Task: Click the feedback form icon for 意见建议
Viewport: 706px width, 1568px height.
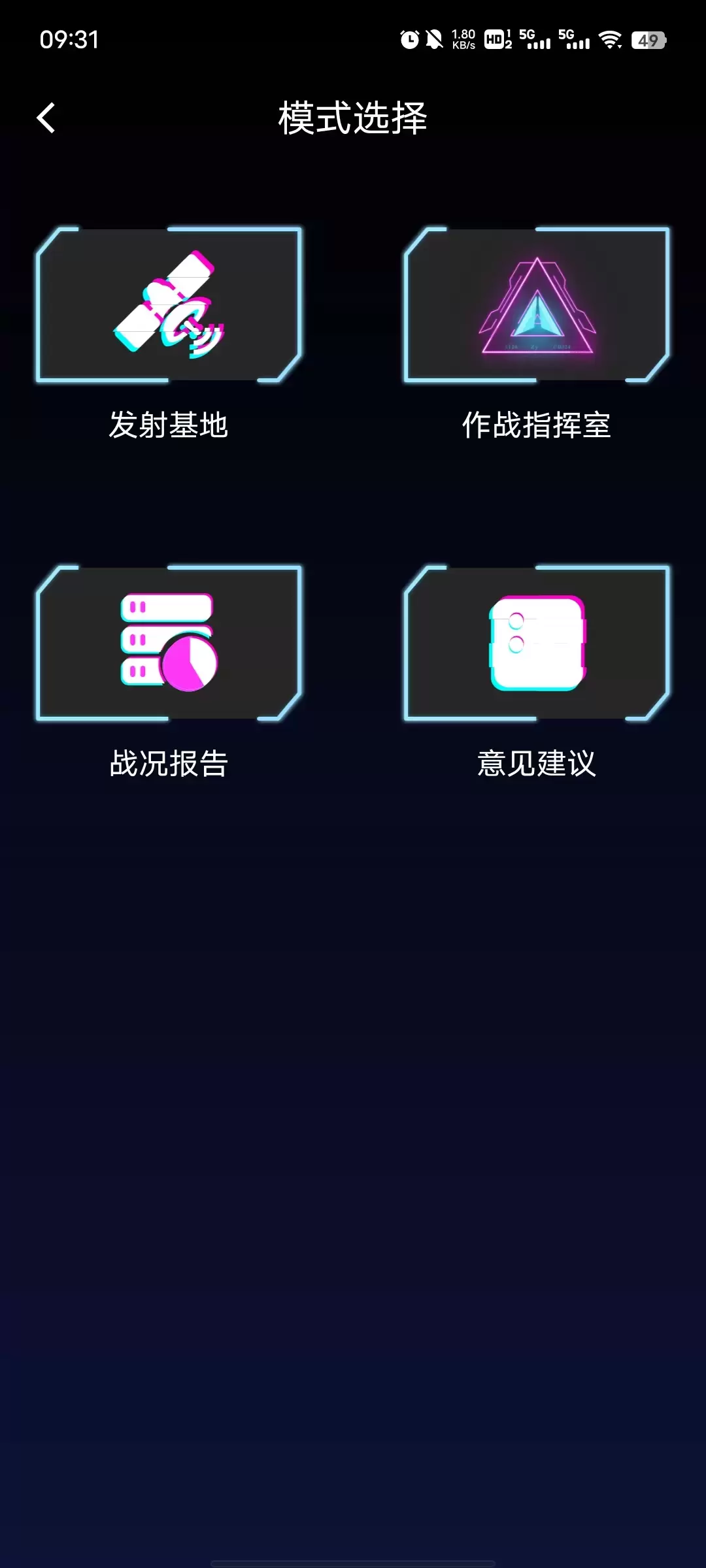Action: pos(536,640)
